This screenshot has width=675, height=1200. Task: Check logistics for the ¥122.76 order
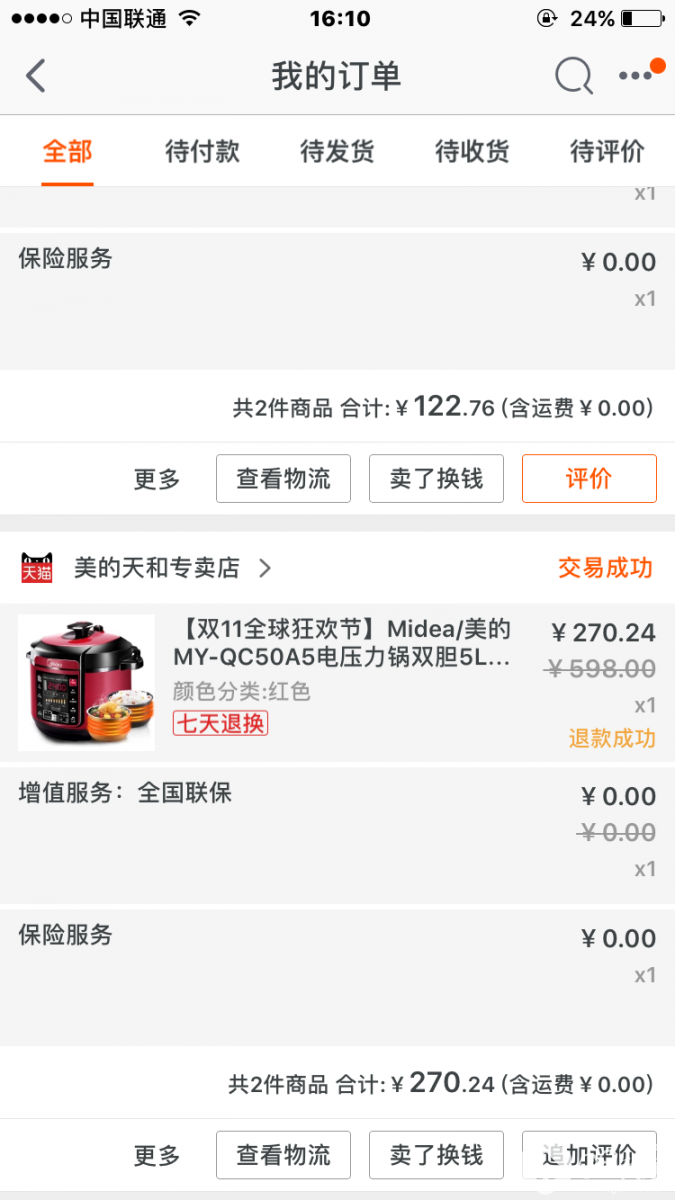283,479
